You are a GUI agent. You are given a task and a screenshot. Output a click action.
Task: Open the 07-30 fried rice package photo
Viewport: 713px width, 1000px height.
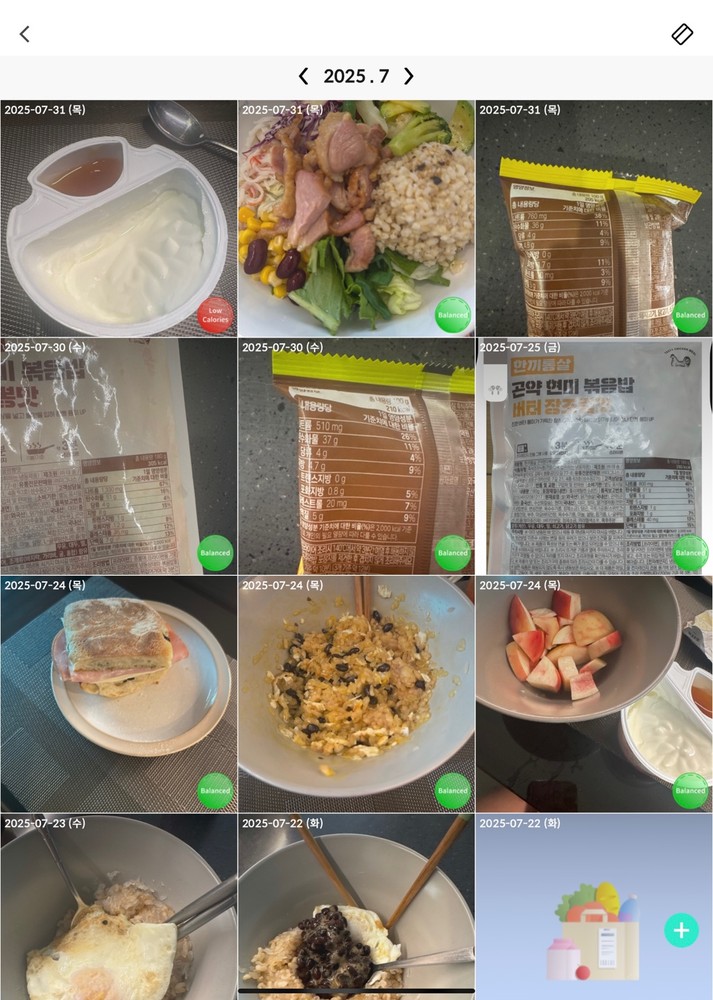(x=118, y=456)
